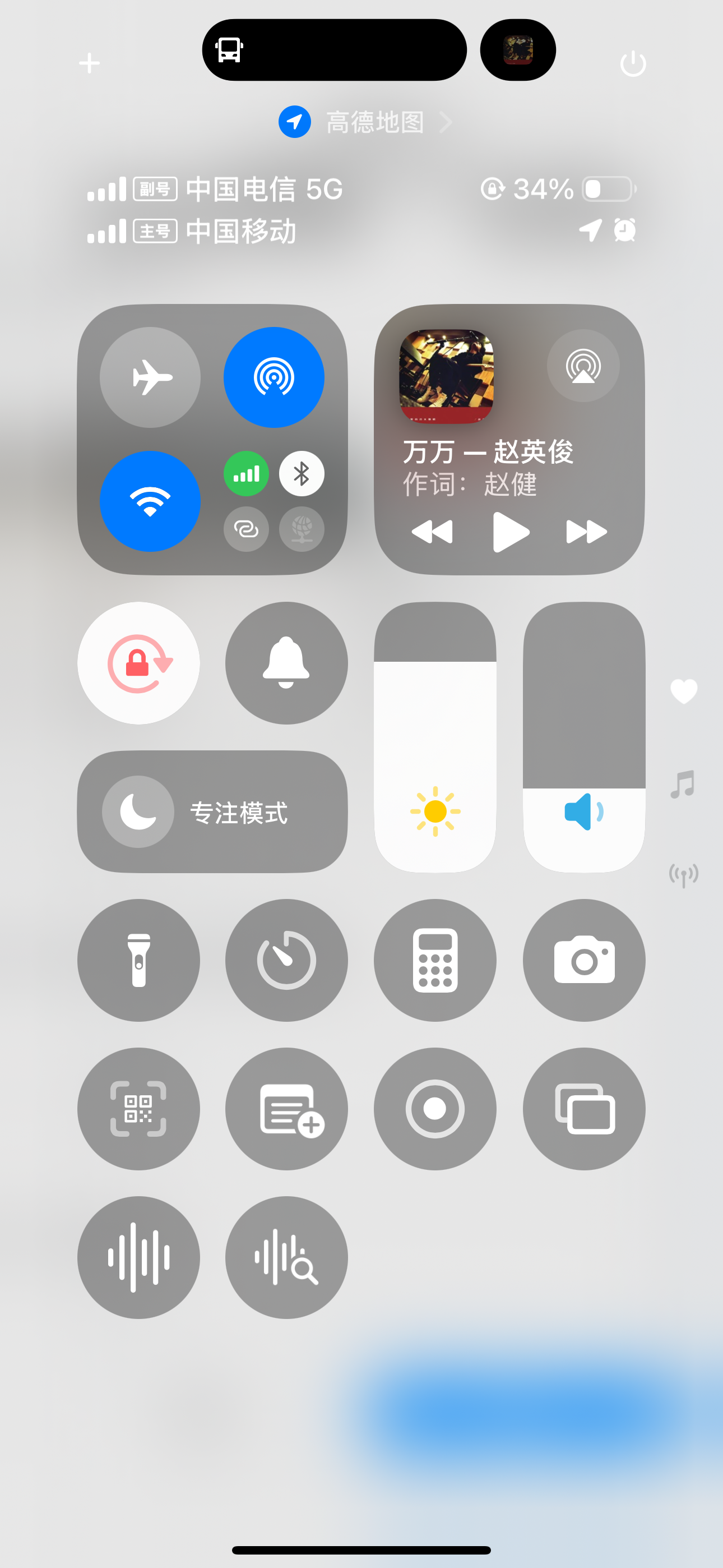Turn on the flashlight
Viewport: 723px width, 1568px height.
tap(139, 960)
